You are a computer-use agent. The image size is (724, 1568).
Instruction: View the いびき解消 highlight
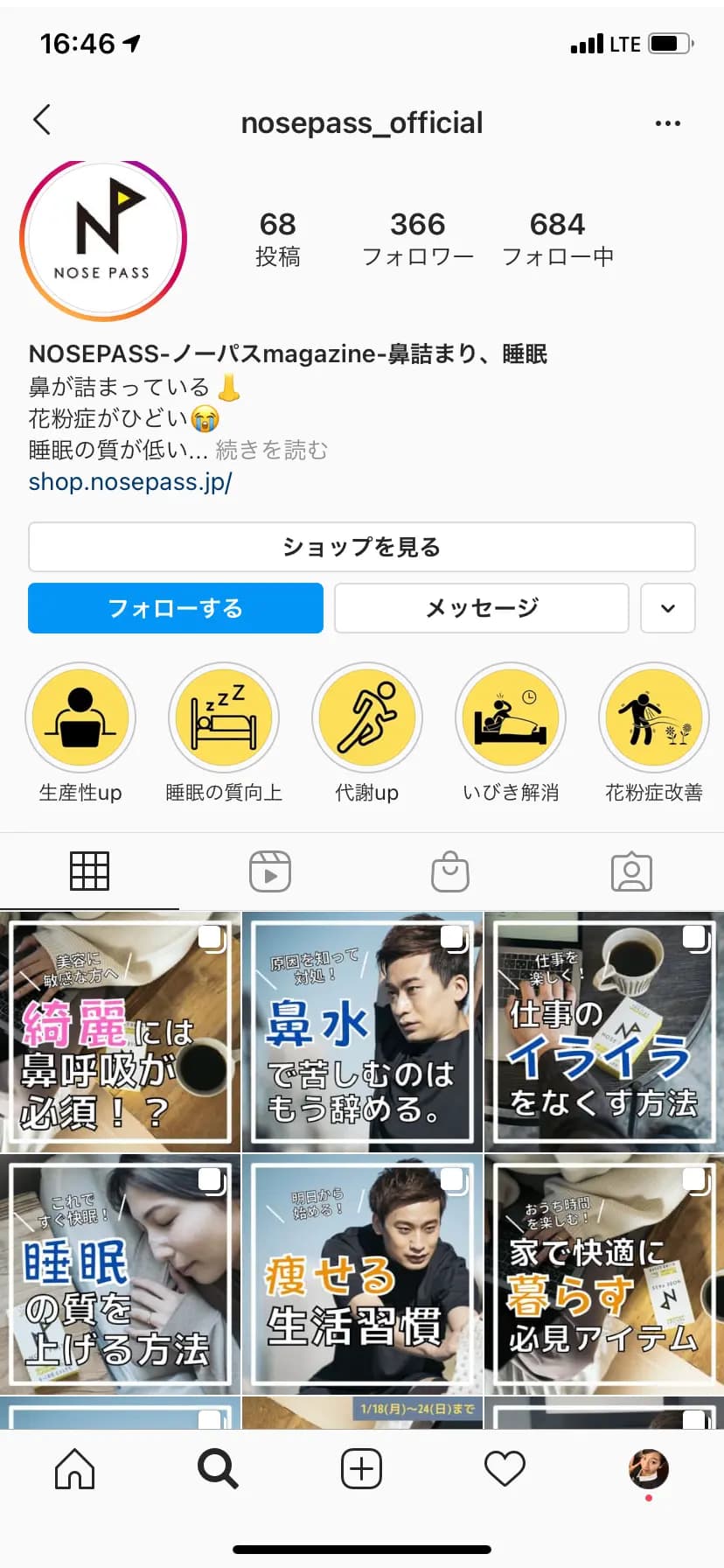click(511, 718)
